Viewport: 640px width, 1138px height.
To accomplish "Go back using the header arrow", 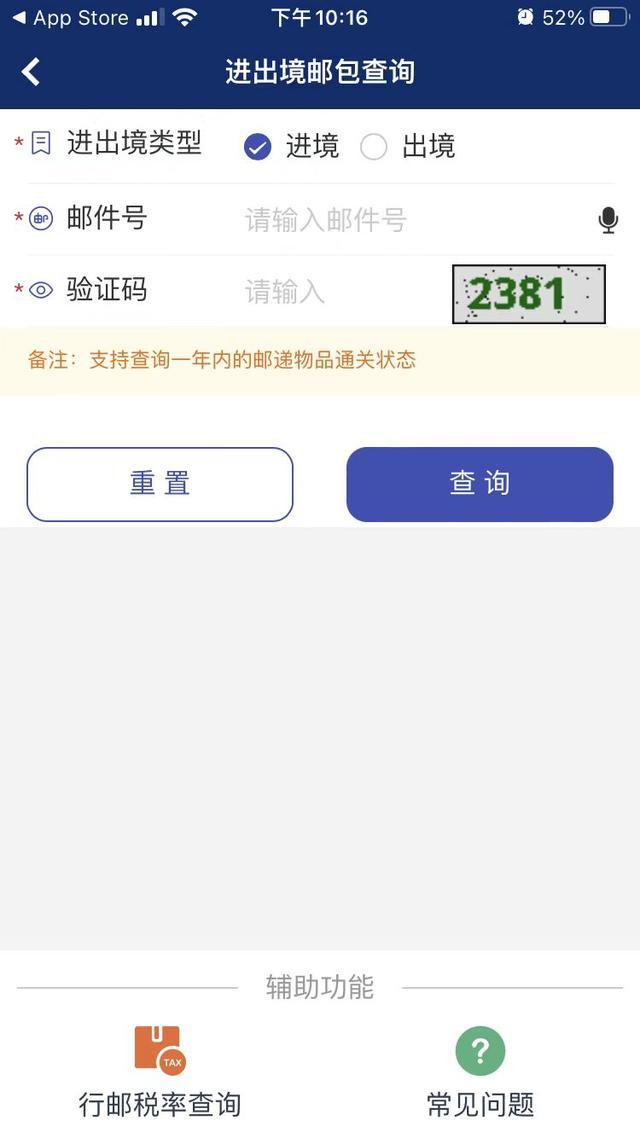I will (x=30, y=72).
